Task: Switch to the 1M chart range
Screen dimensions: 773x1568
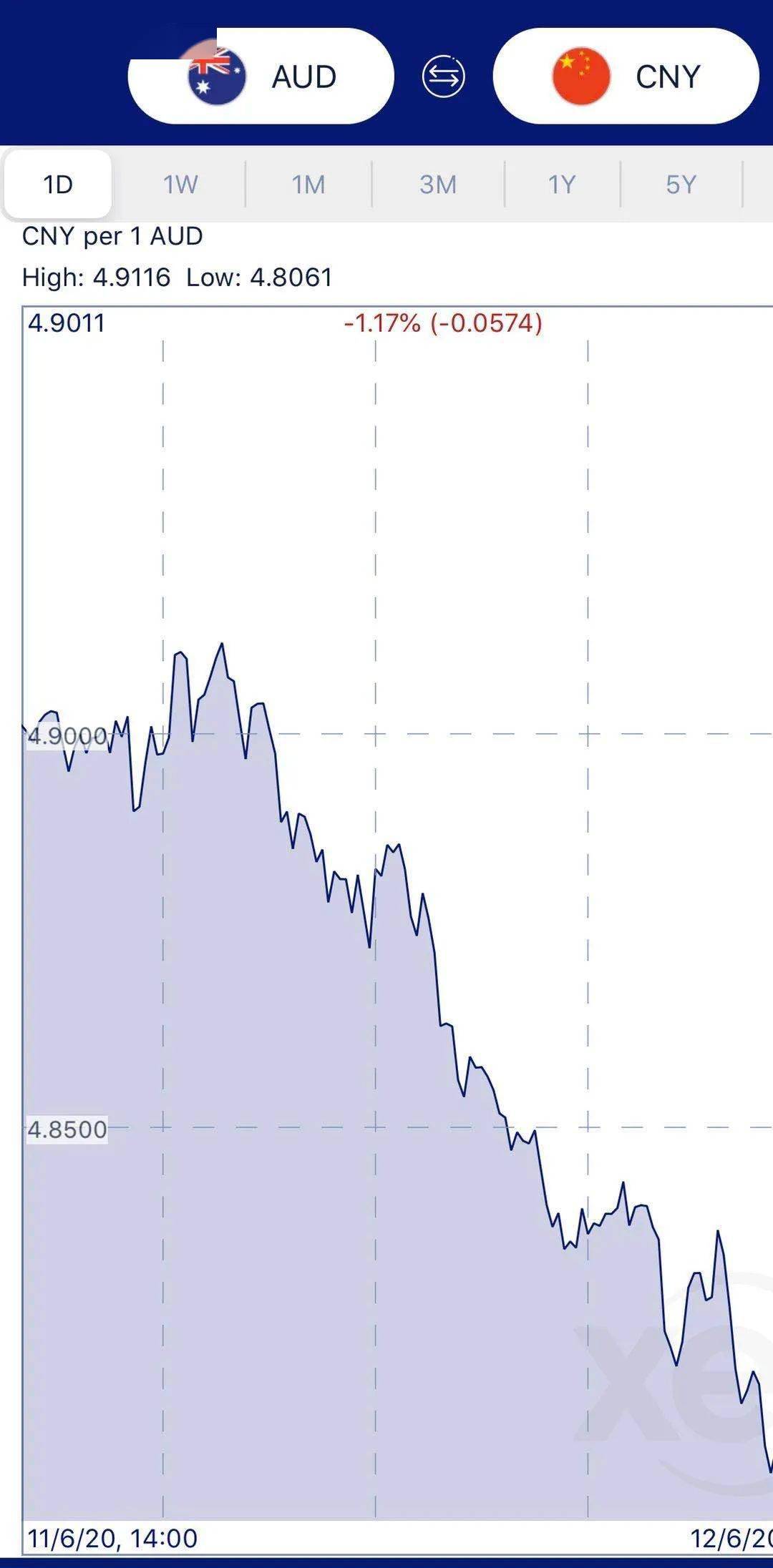Action: pos(308,185)
